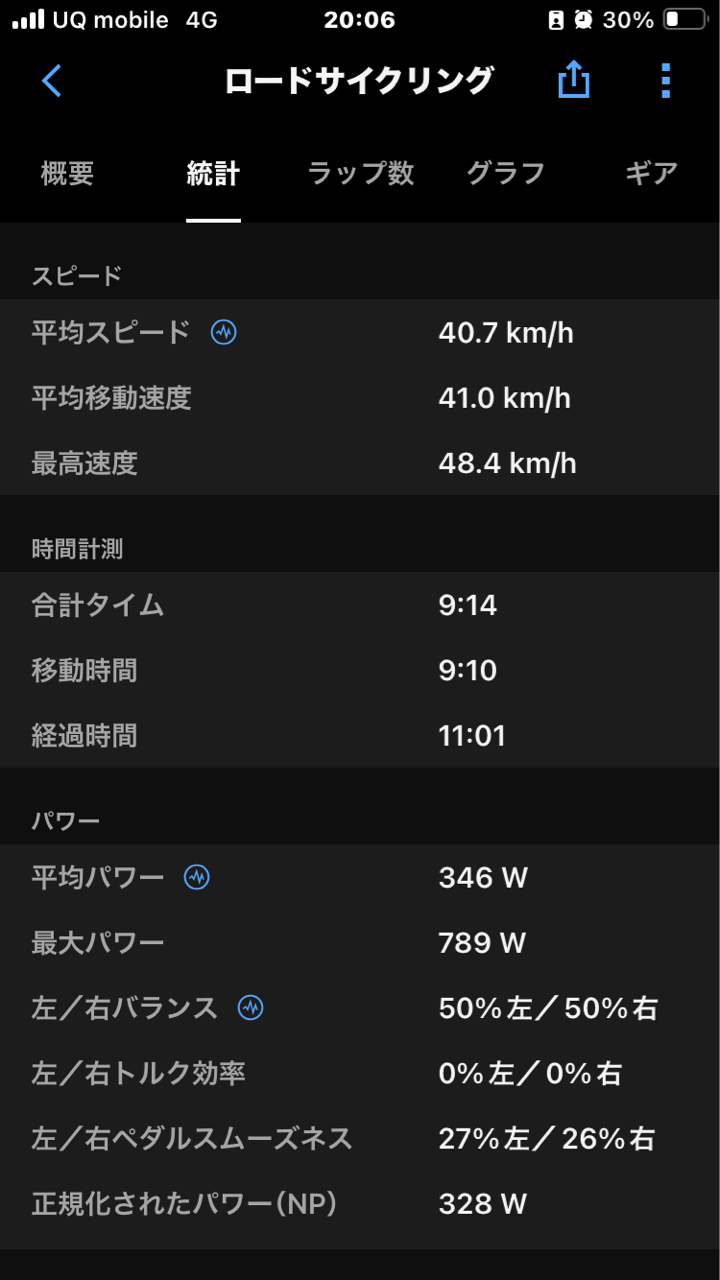This screenshot has height=1280, width=720.
Task: Select the 統計 tab
Action: point(212,174)
